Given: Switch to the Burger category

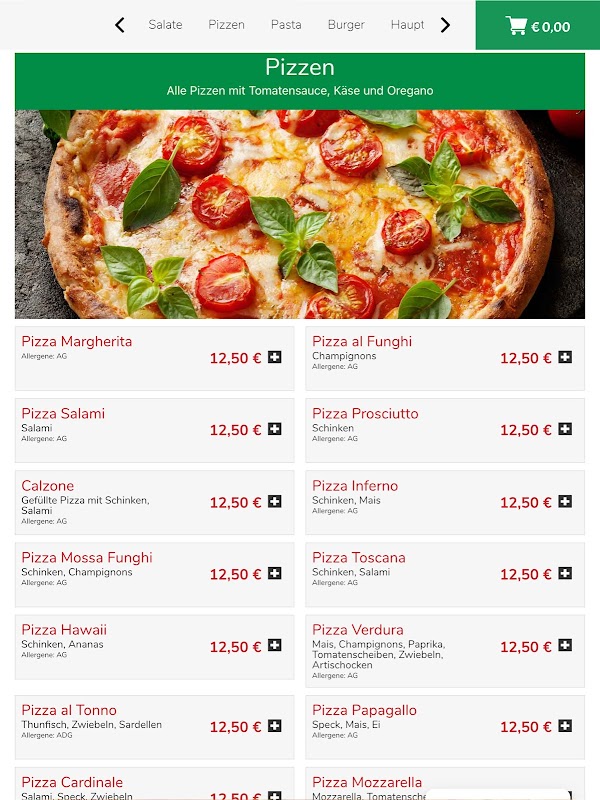Looking at the screenshot, I should pyautogui.click(x=346, y=25).
